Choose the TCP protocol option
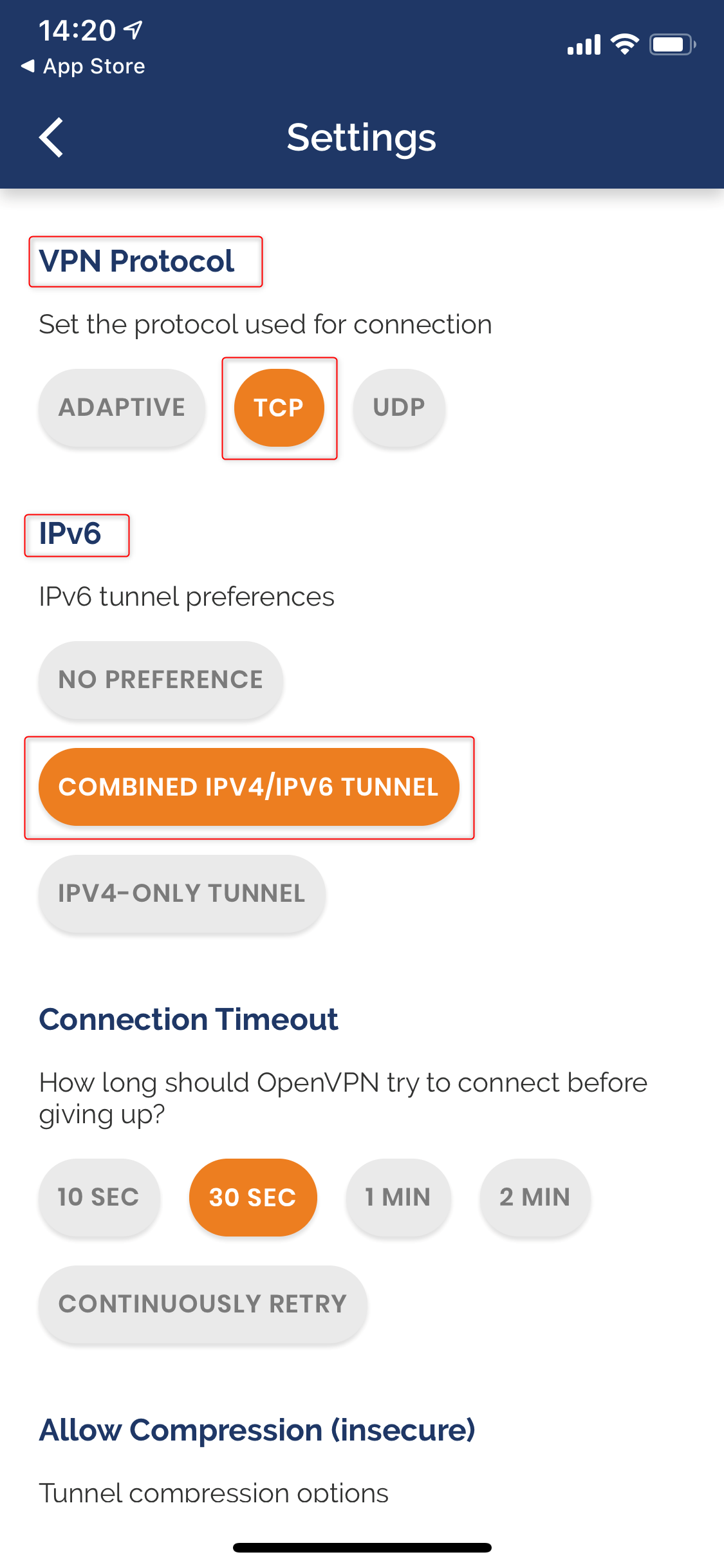Screen dimensions: 724x1568 [279, 407]
